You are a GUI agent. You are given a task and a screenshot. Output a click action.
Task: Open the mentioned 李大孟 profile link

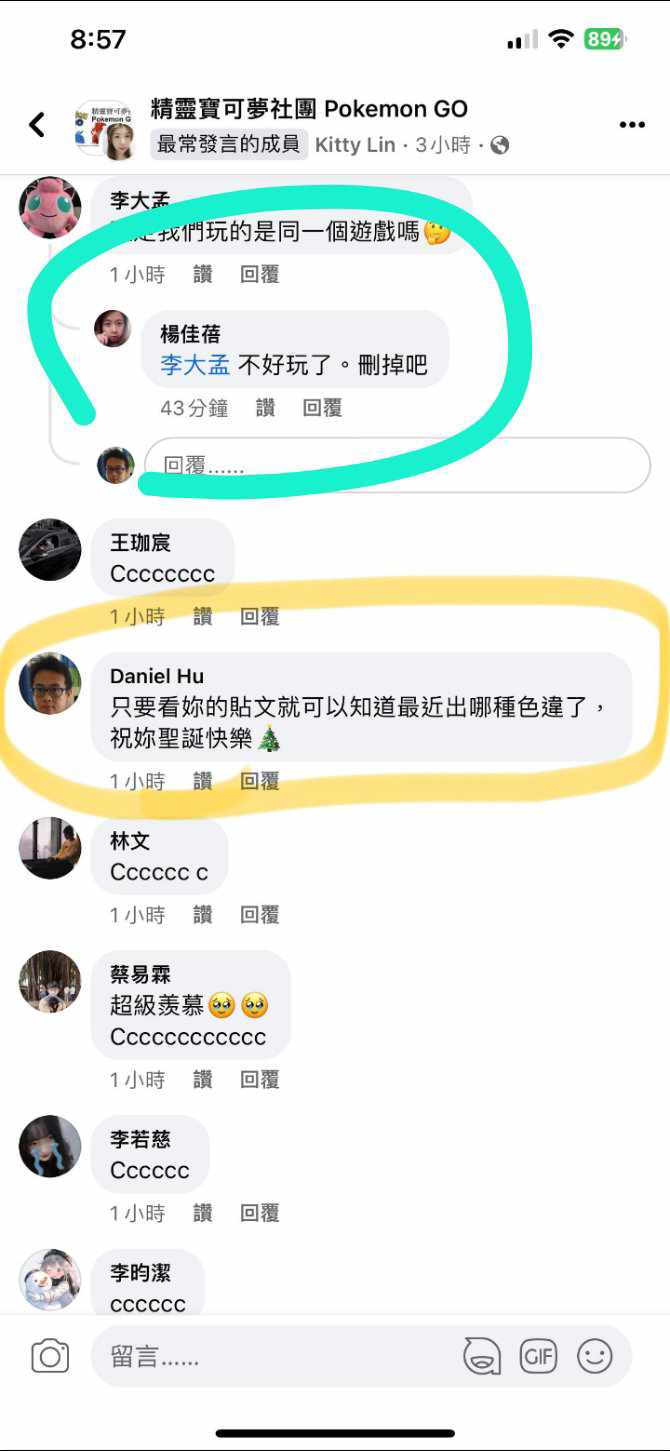pyautogui.click(x=195, y=365)
